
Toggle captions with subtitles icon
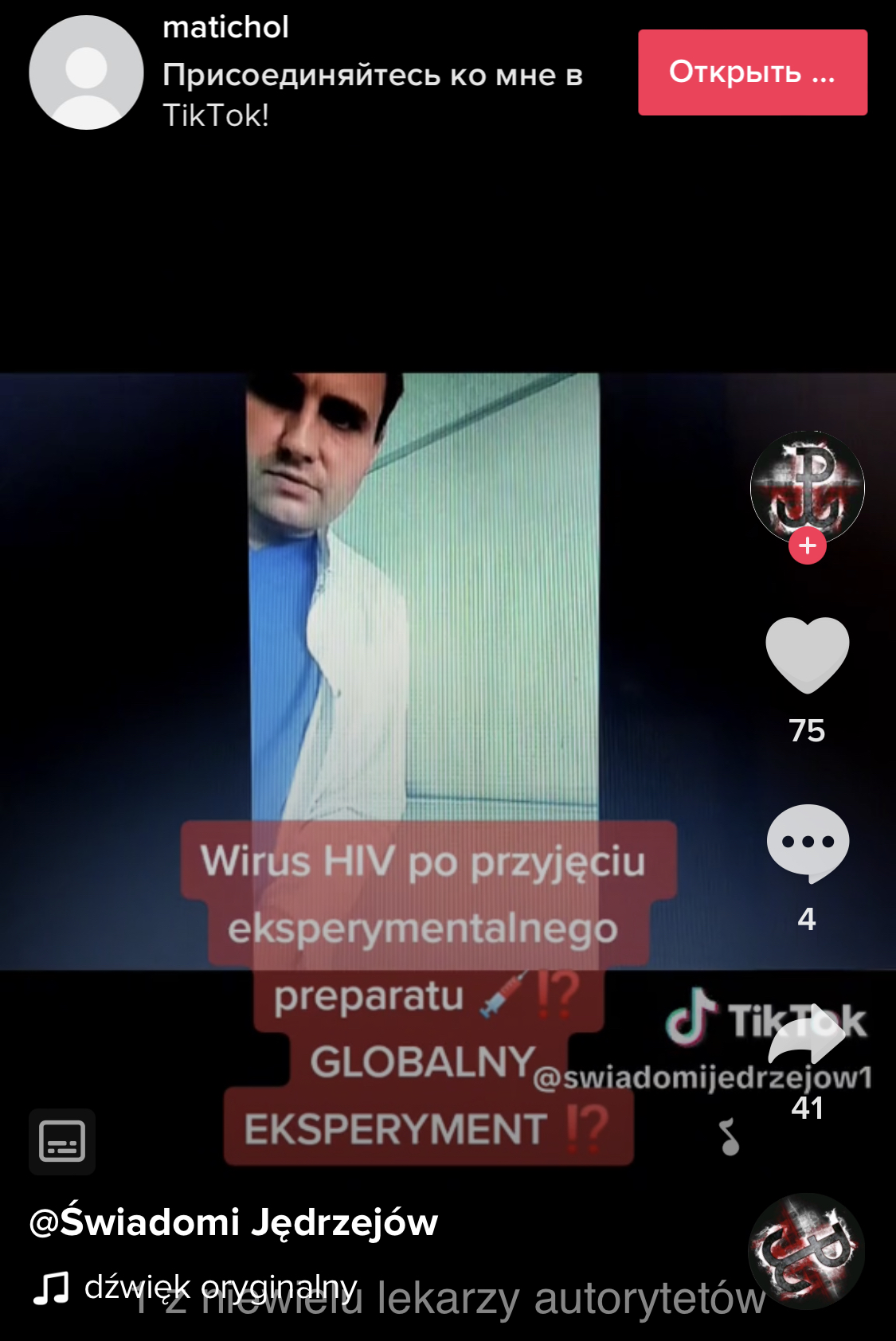(62, 1141)
